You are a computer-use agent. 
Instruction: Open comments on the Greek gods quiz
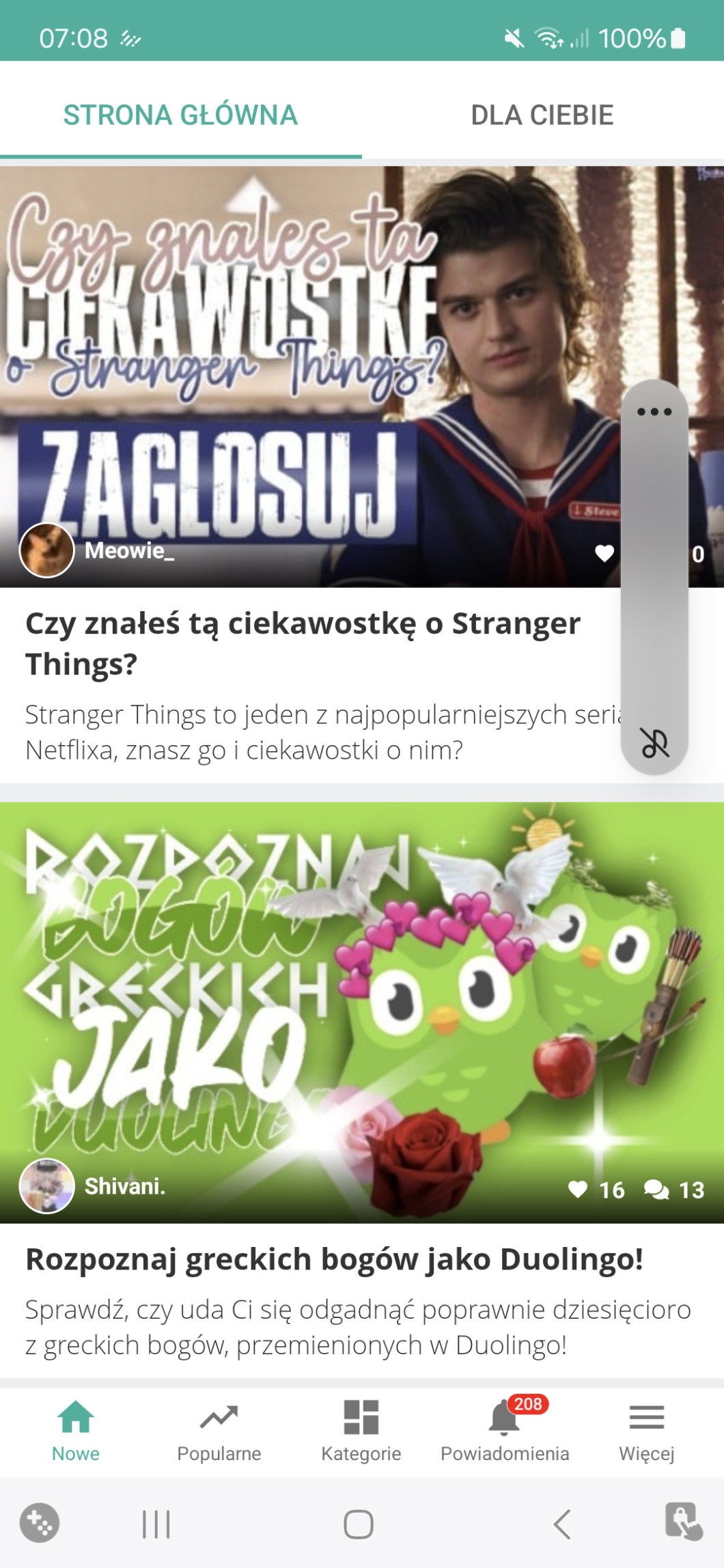[657, 1190]
